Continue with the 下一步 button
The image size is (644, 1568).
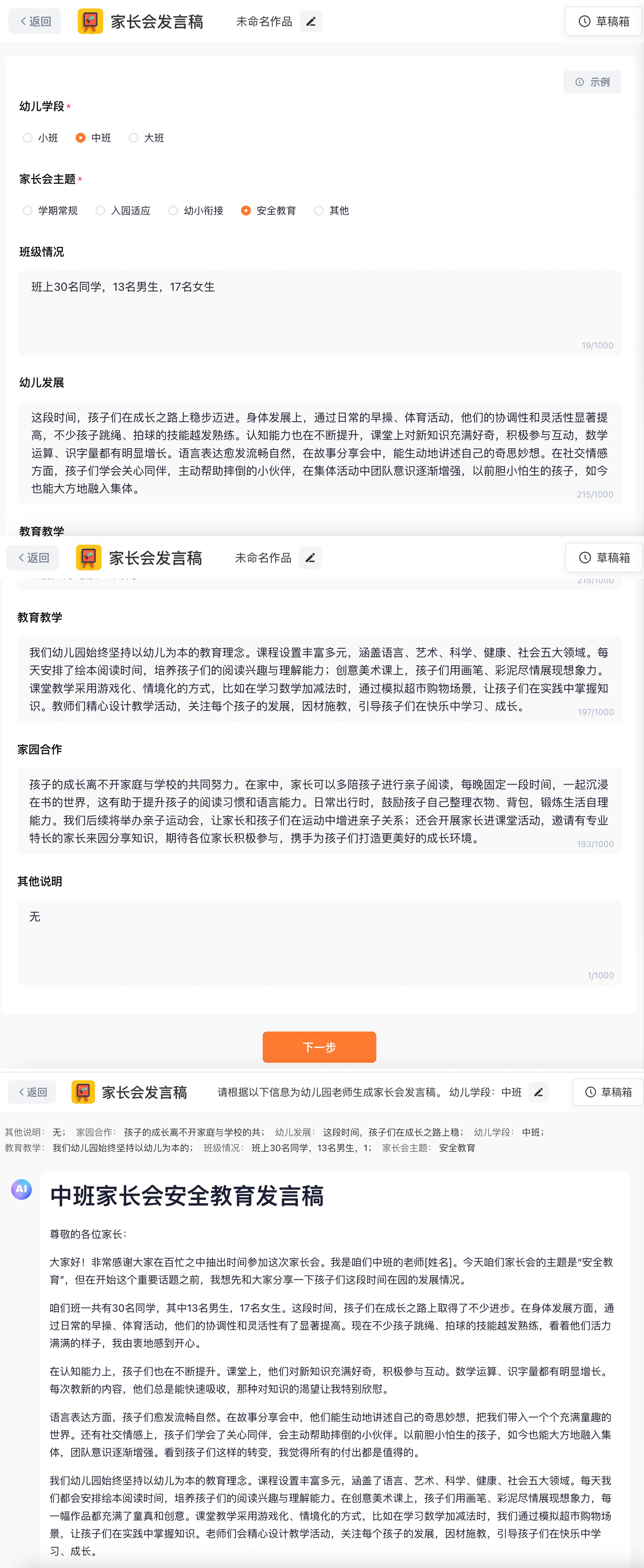319,1047
